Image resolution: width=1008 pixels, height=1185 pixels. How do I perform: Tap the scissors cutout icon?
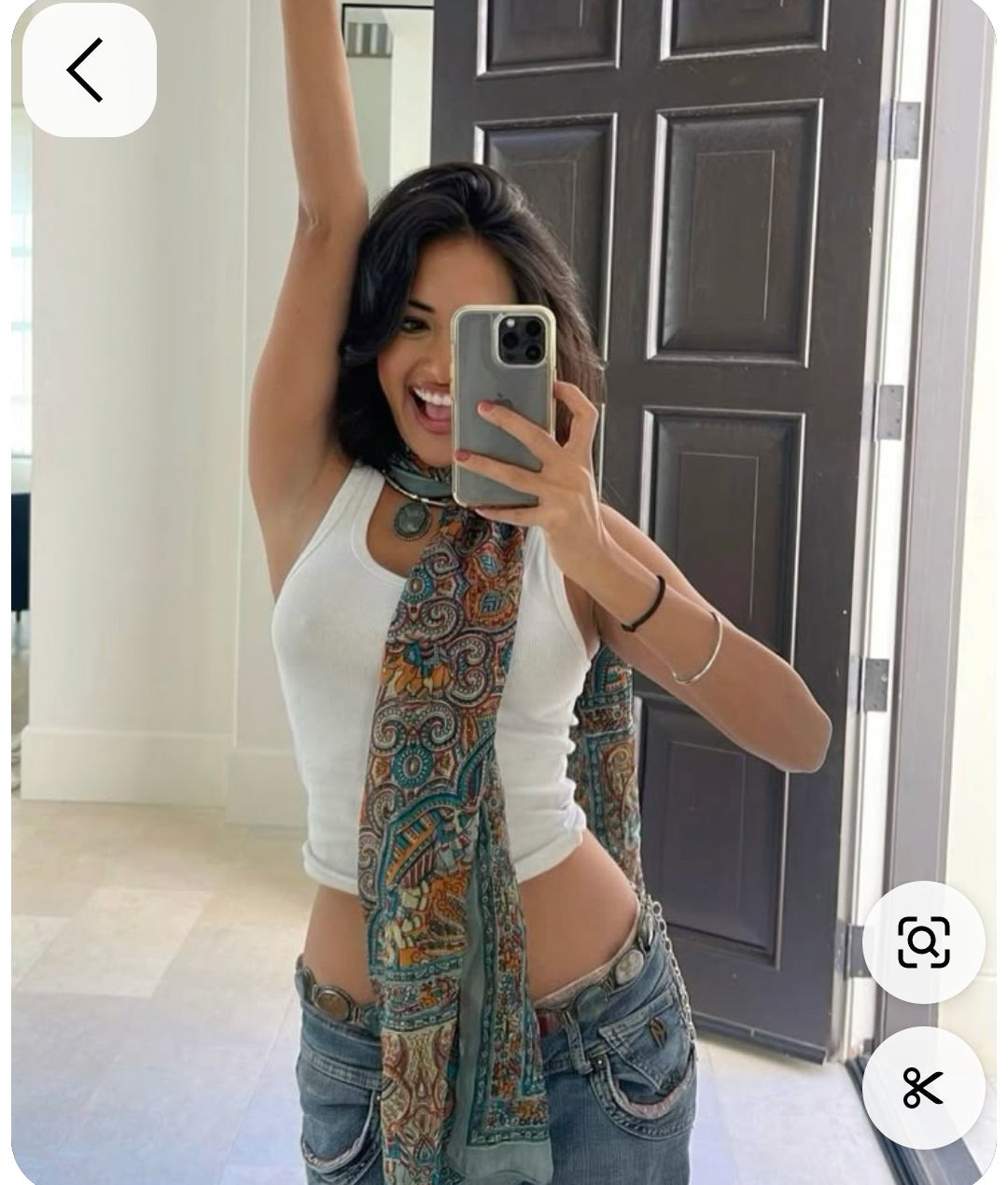[x=923, y=1088]
